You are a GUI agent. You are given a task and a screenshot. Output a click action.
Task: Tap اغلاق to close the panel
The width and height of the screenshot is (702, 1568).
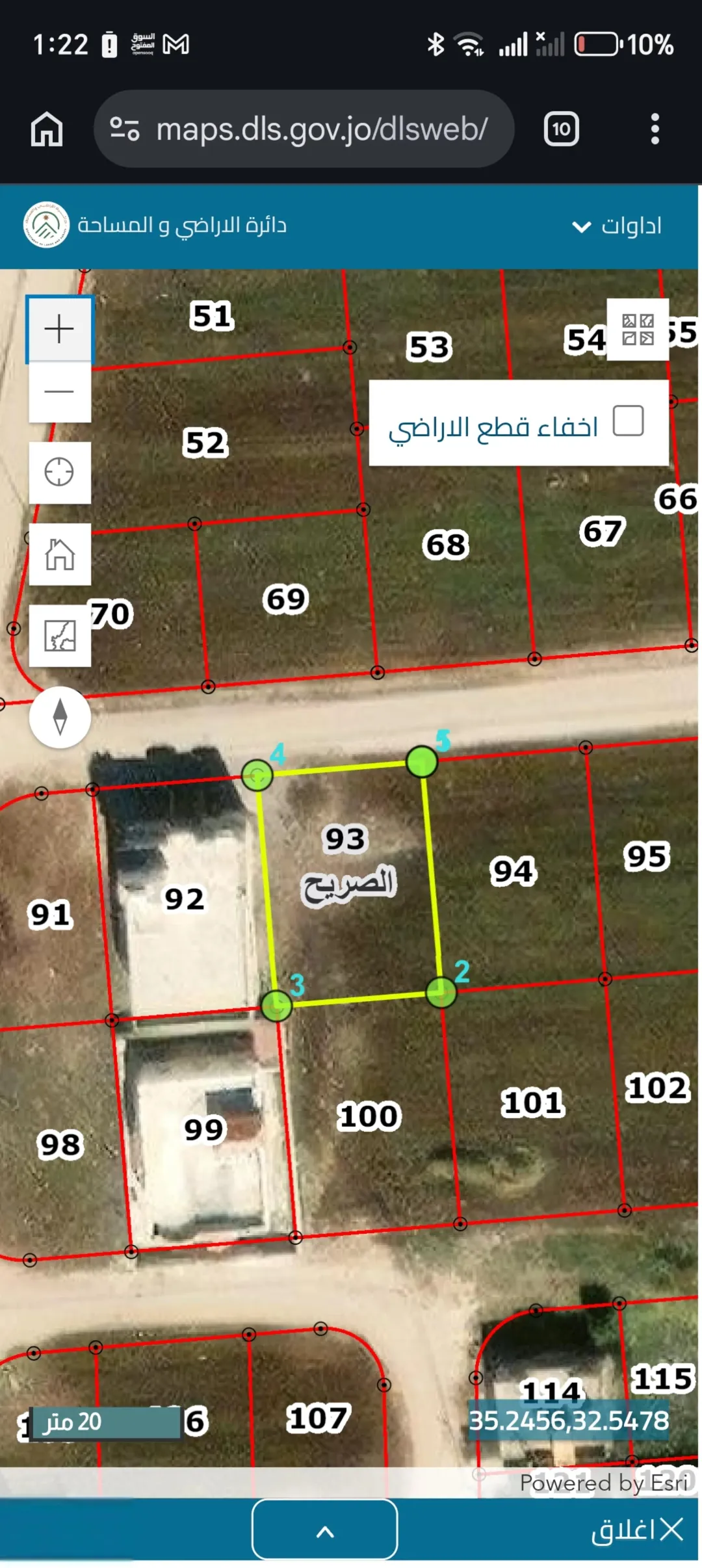tap(637, 1530)
